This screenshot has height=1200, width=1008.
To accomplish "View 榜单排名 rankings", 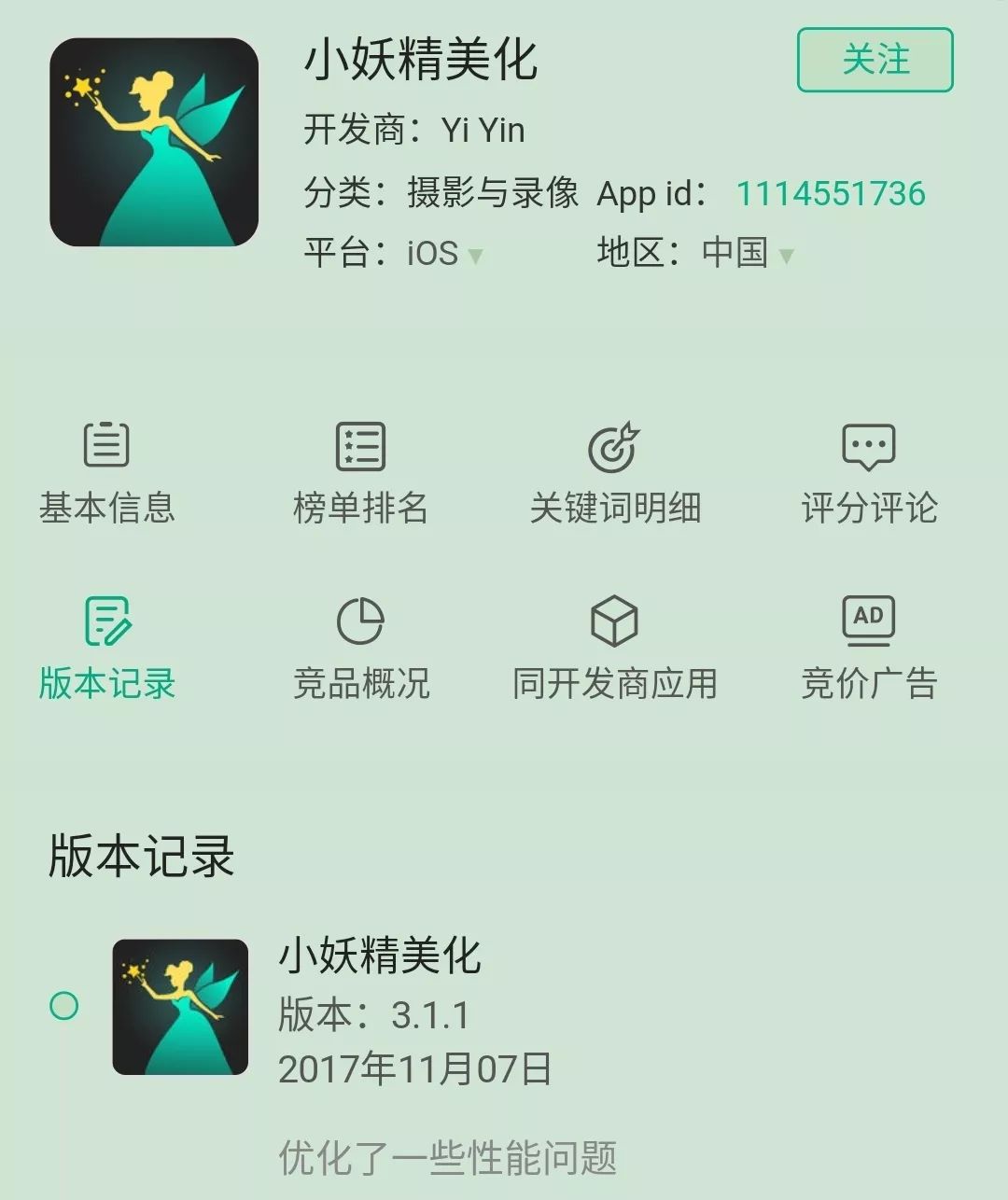I will [360, 472].
